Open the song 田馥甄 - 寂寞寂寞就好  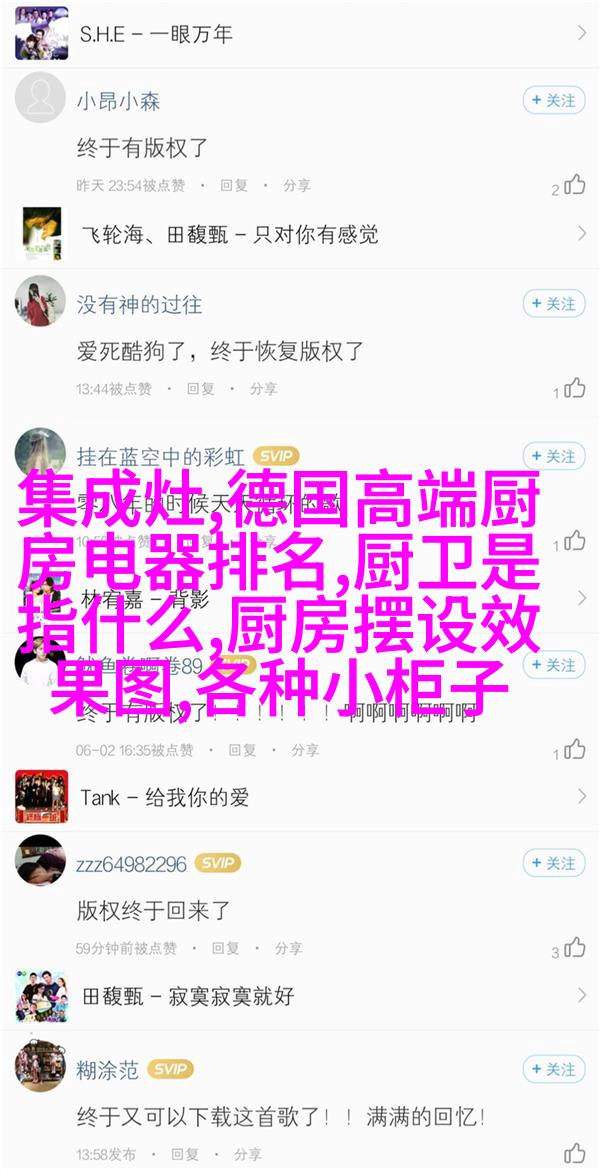(300, 995)
